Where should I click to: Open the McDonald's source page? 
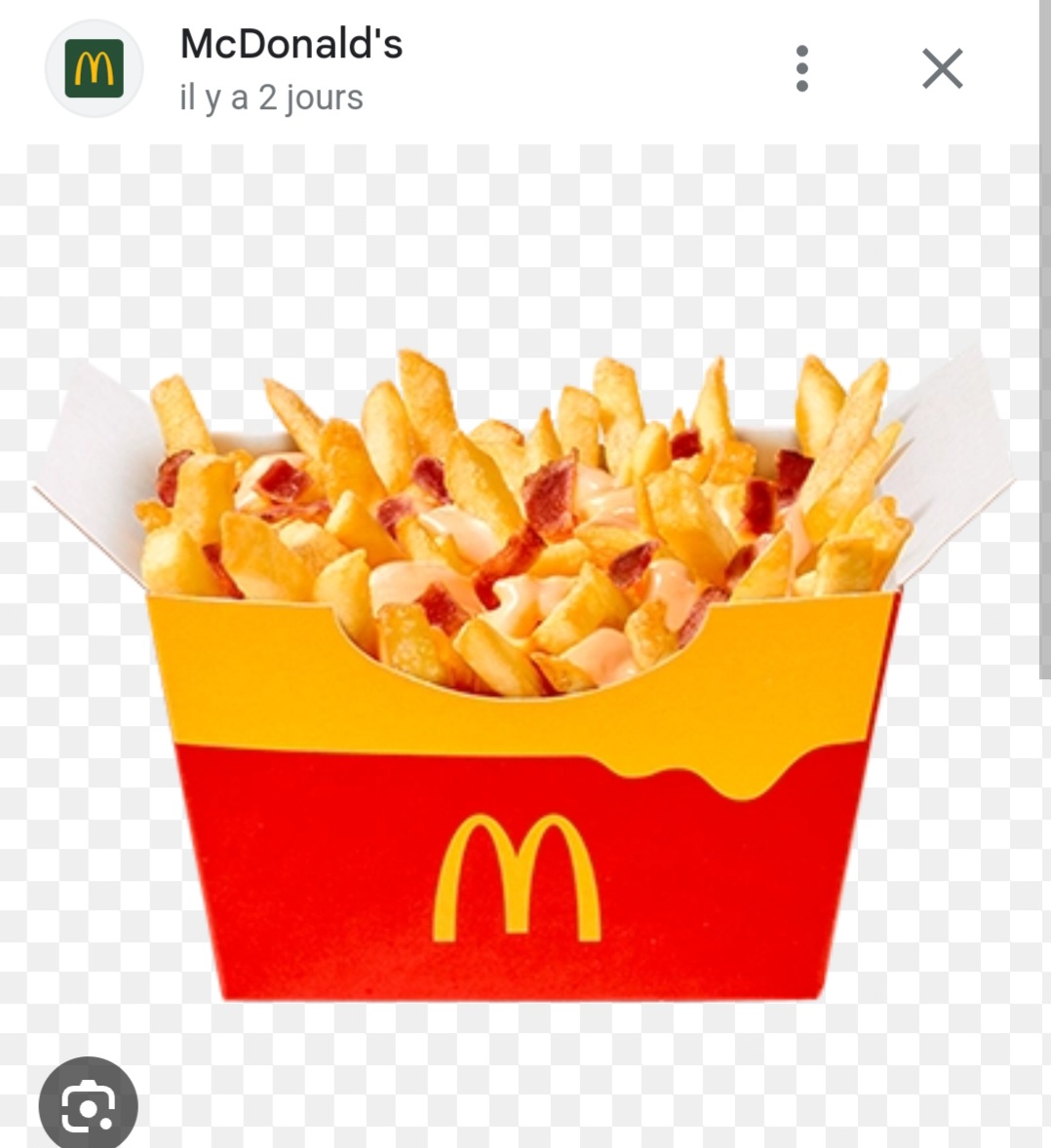pos(291,45)
